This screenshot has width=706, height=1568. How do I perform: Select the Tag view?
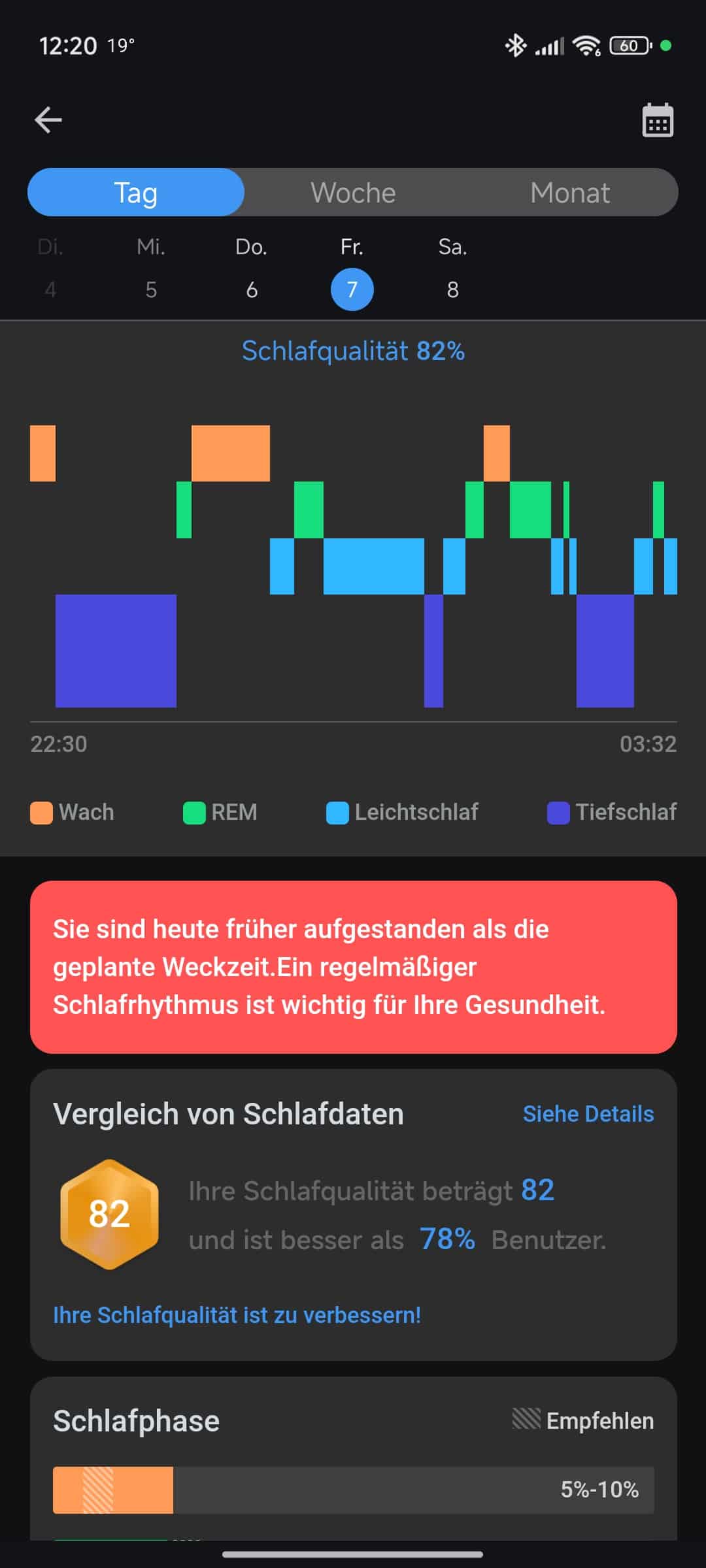[136, 193]
